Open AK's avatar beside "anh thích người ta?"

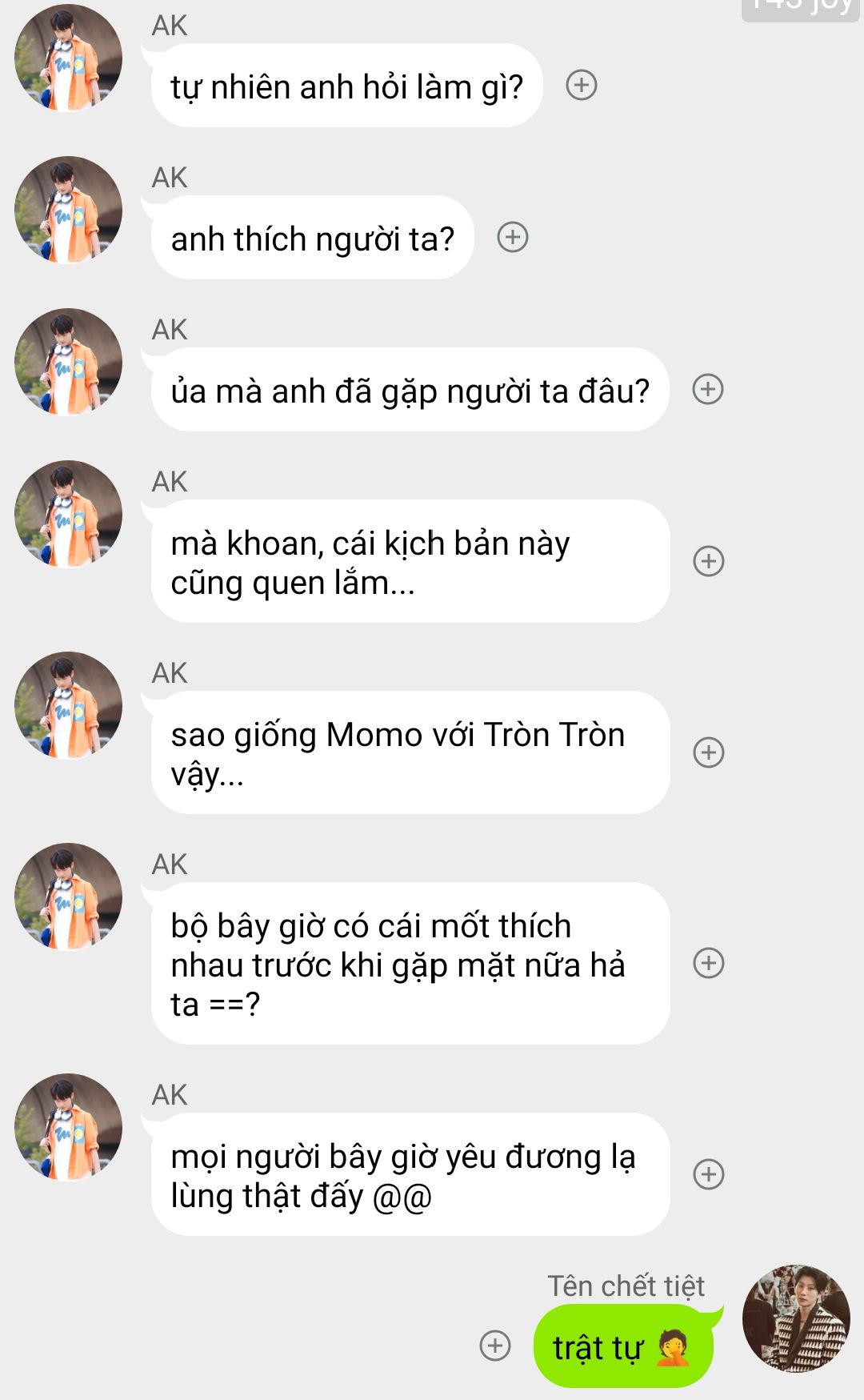69,210
